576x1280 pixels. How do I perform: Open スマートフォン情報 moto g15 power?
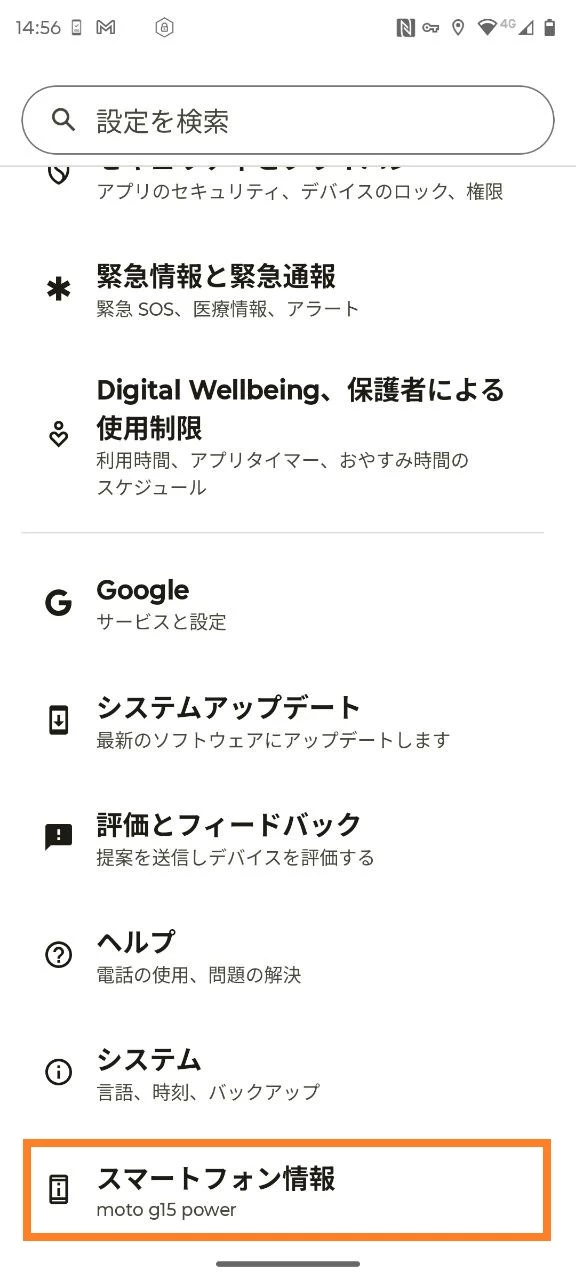coord(288,1189)
